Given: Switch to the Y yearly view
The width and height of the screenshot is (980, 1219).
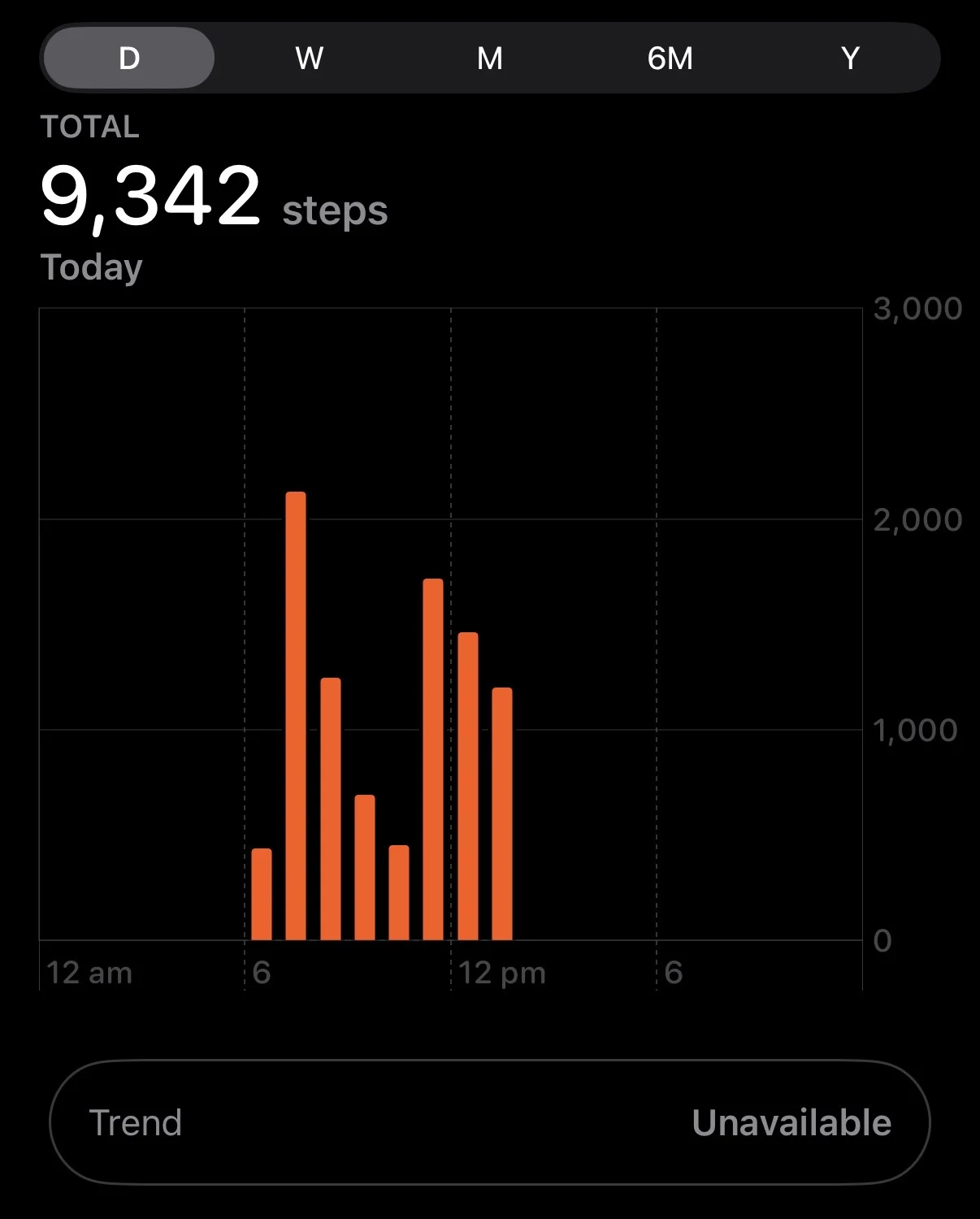Looking at the screenshot, I should tap(850, 58).
